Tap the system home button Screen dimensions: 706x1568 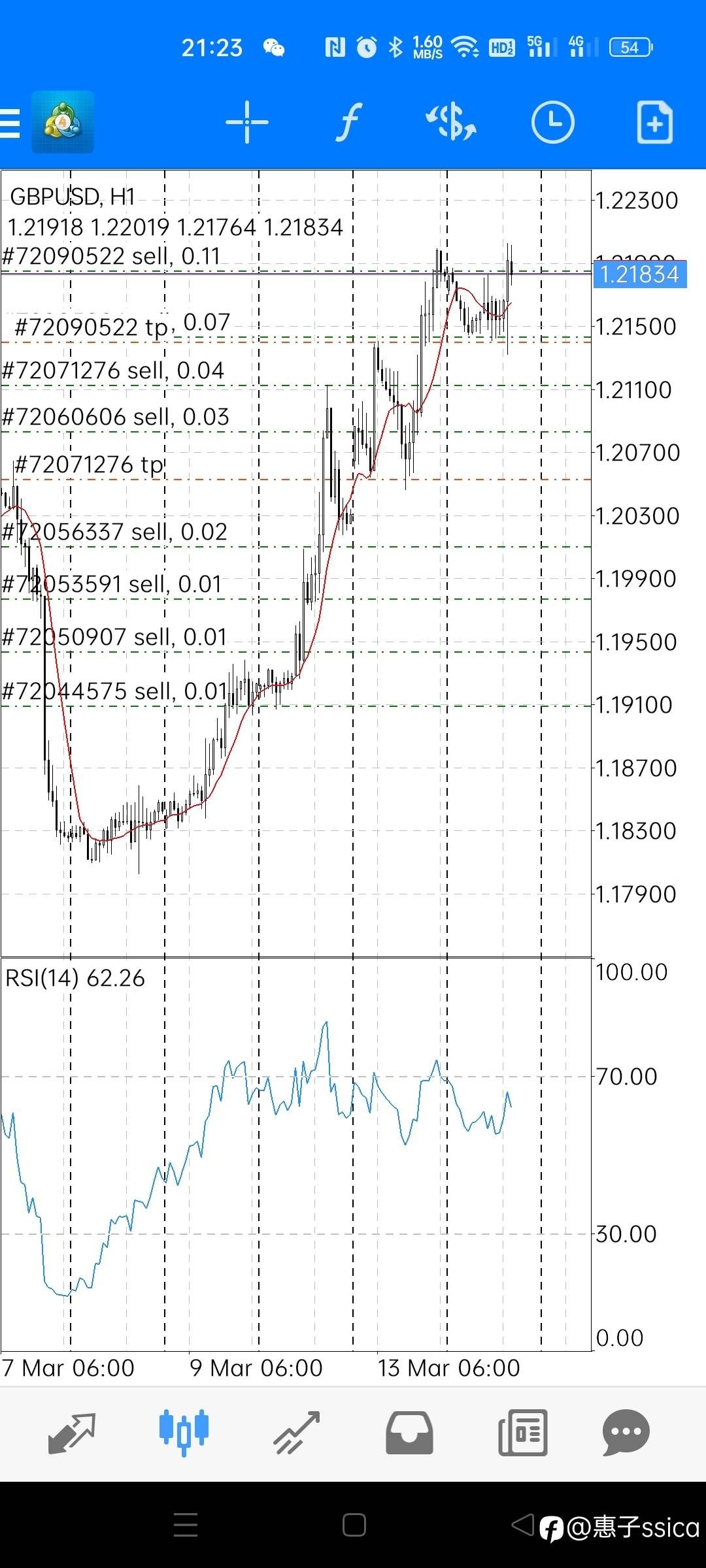(354, 1525)
